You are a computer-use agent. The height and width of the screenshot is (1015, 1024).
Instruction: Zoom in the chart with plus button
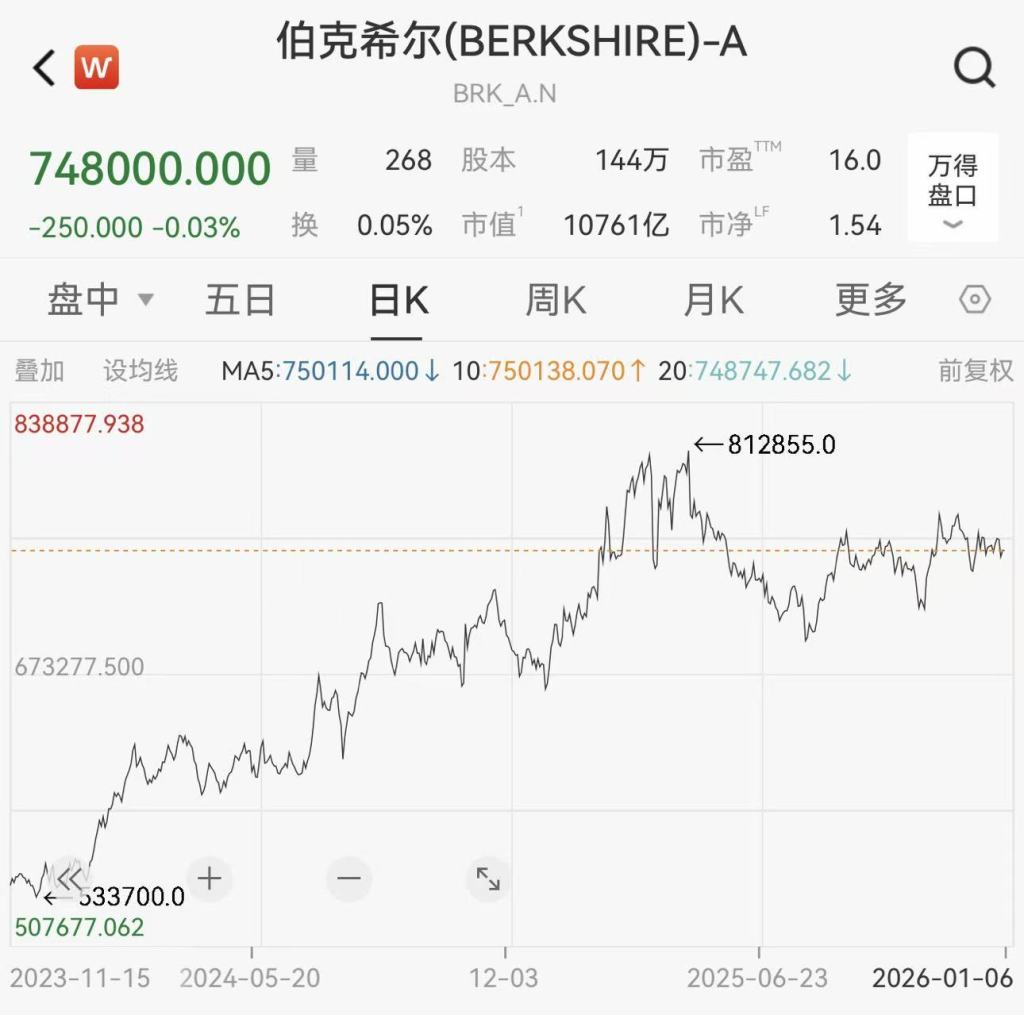(x=209, y=879)
